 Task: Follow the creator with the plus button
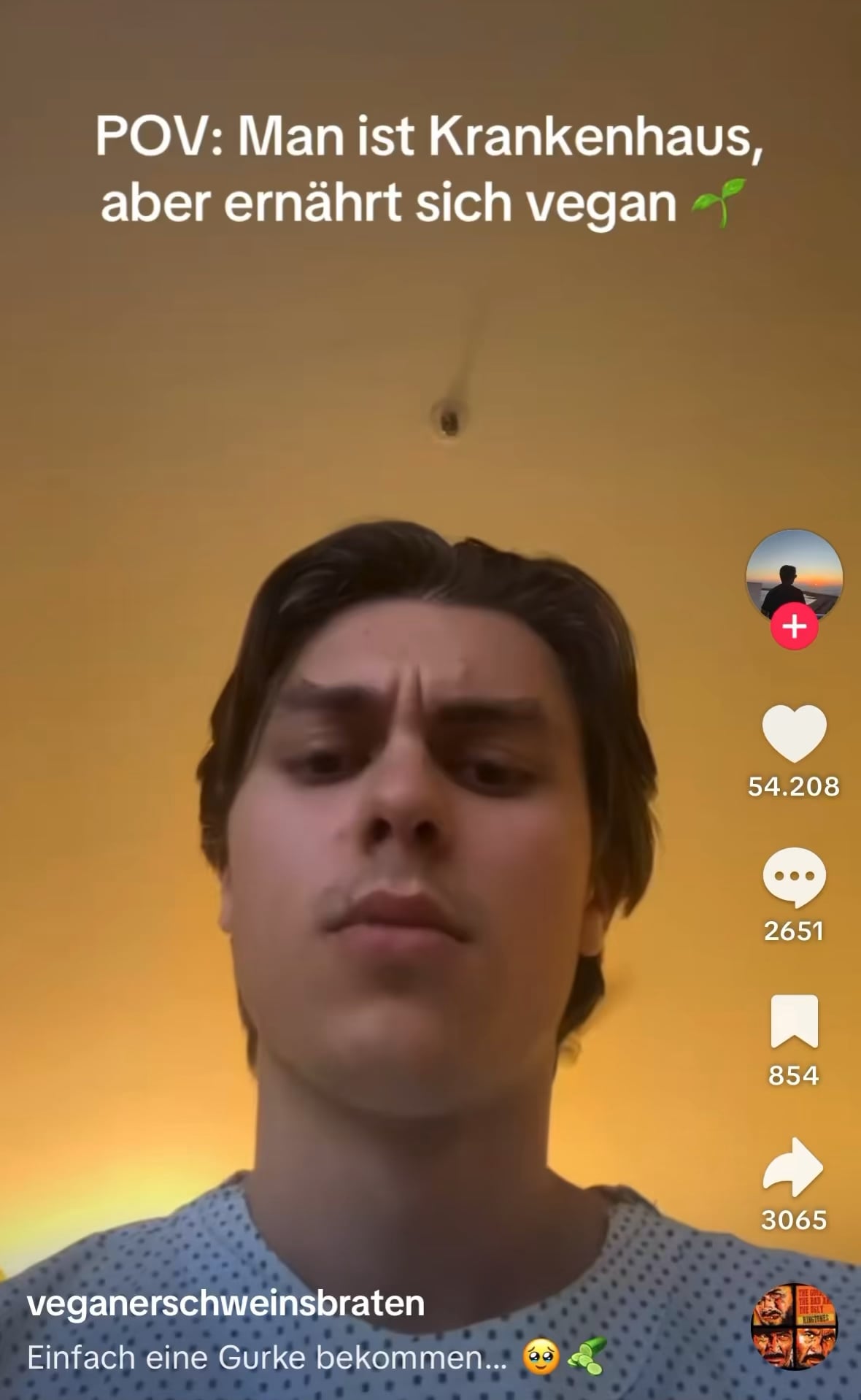coord(794,627)
